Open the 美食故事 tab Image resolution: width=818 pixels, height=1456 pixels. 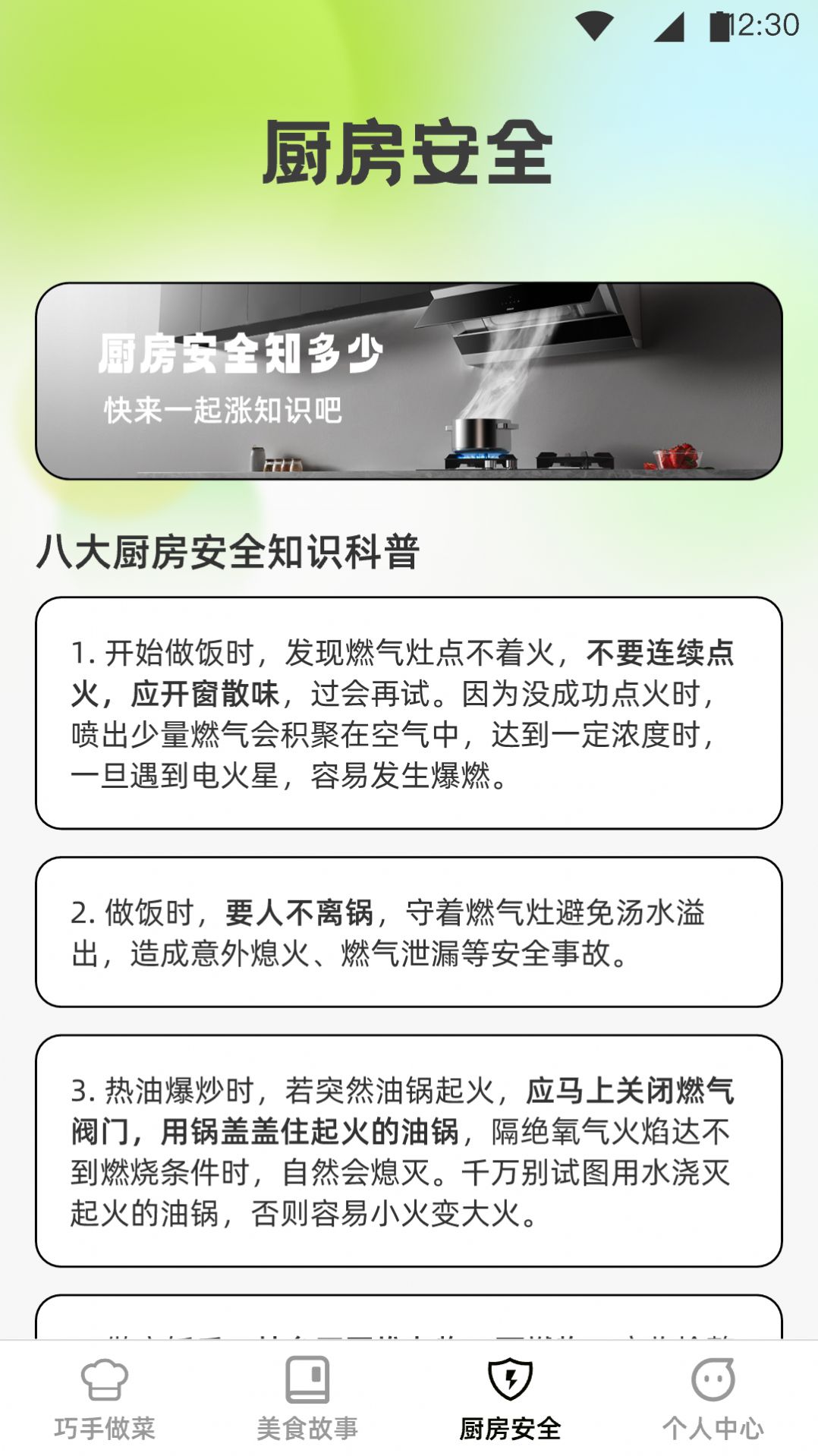tap(307, 1398)
